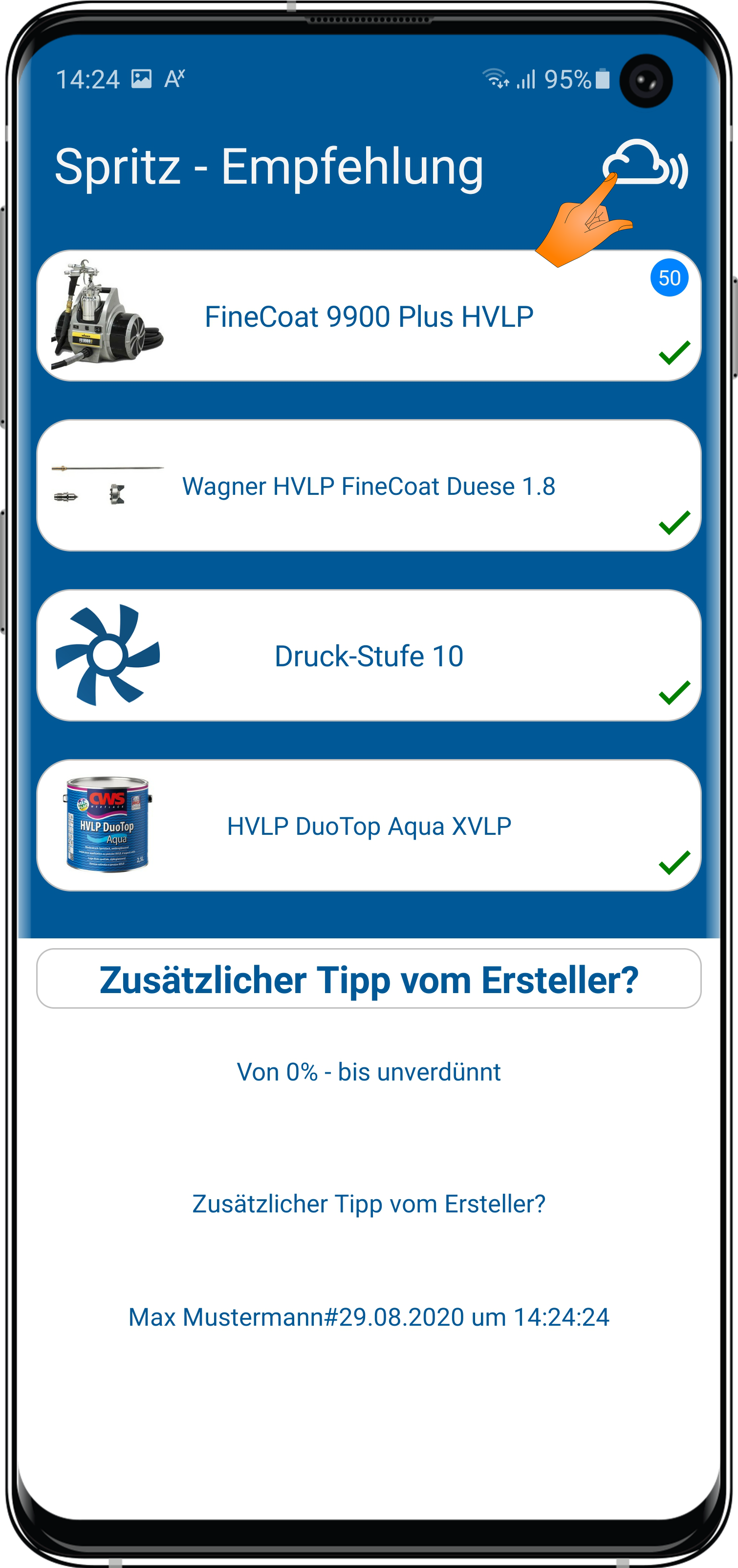Tap the Zusätzlicher Tipp vom Ersteller button
Screen dimensions: 738x1568
369,979
